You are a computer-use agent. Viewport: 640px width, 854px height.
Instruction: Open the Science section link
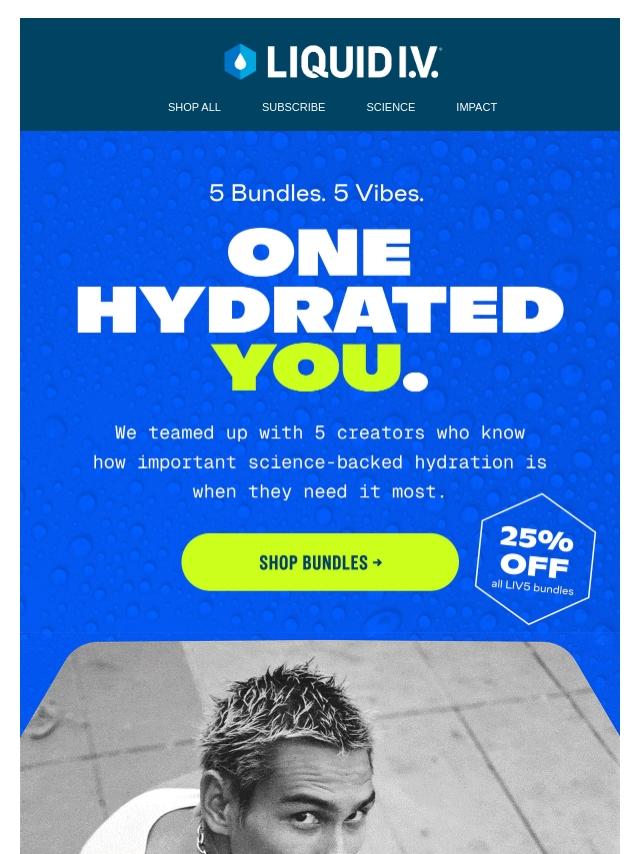(x=391, y=107)
